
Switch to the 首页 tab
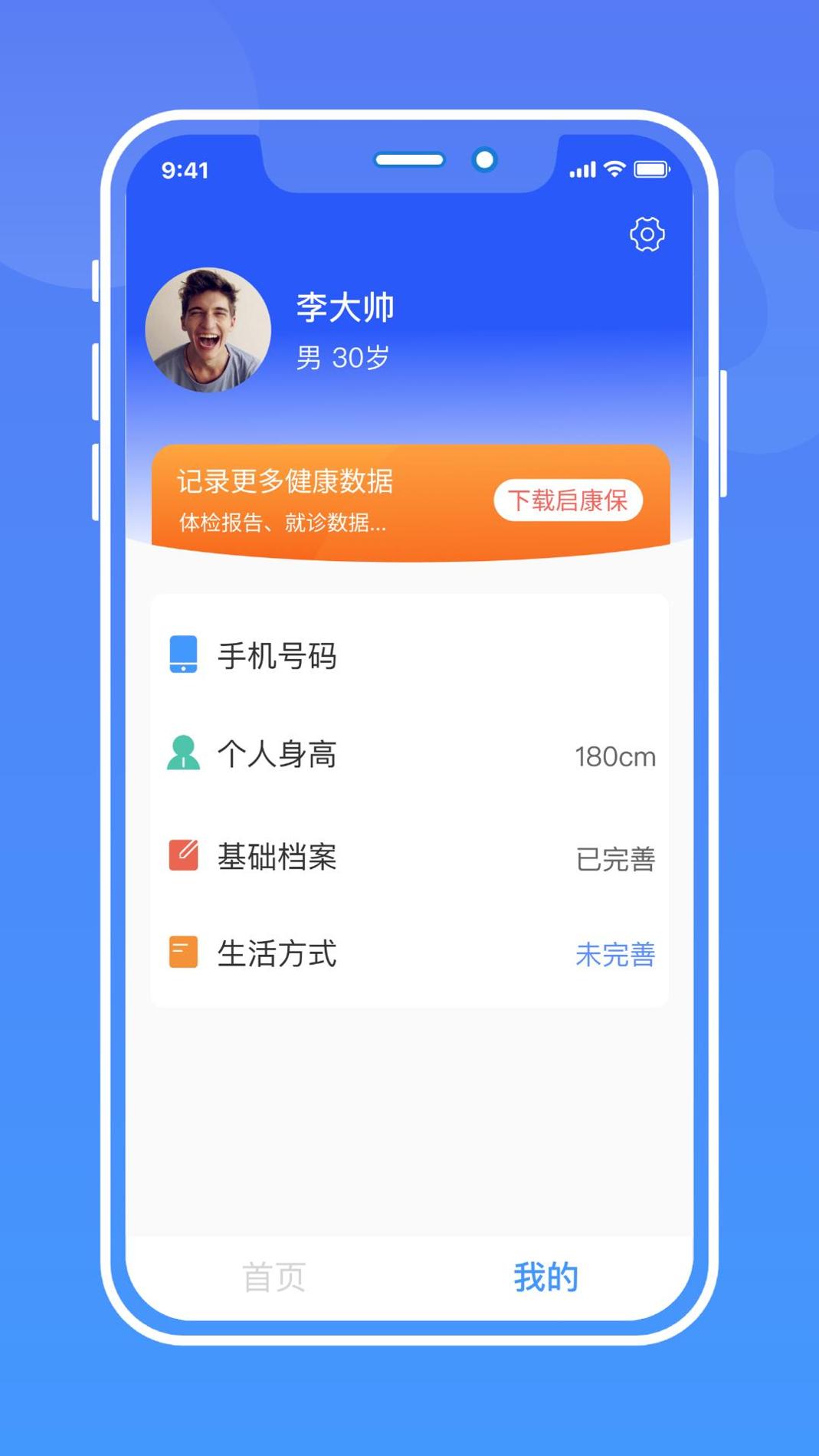(x=274, y=1274)
